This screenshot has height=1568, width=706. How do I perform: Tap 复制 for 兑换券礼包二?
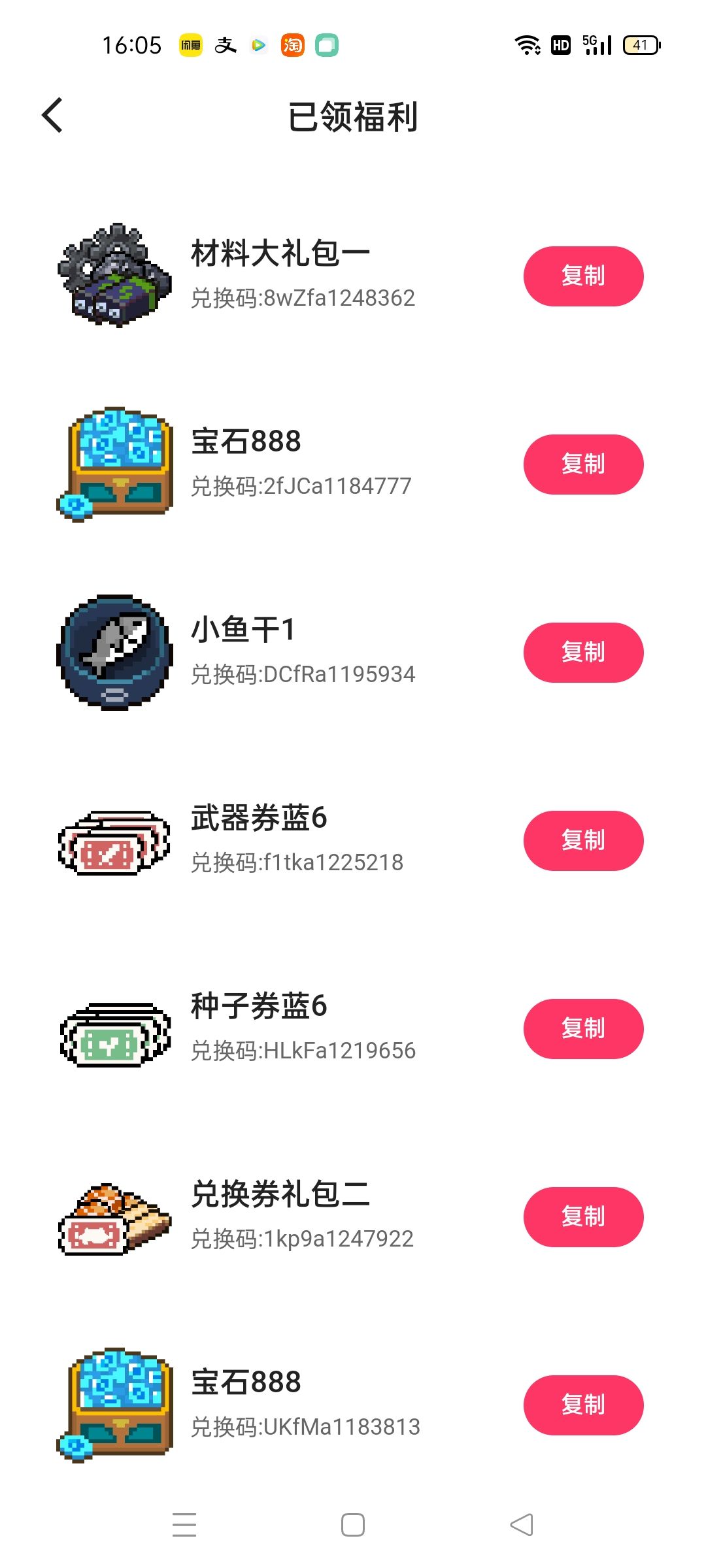click(583, 1217)
